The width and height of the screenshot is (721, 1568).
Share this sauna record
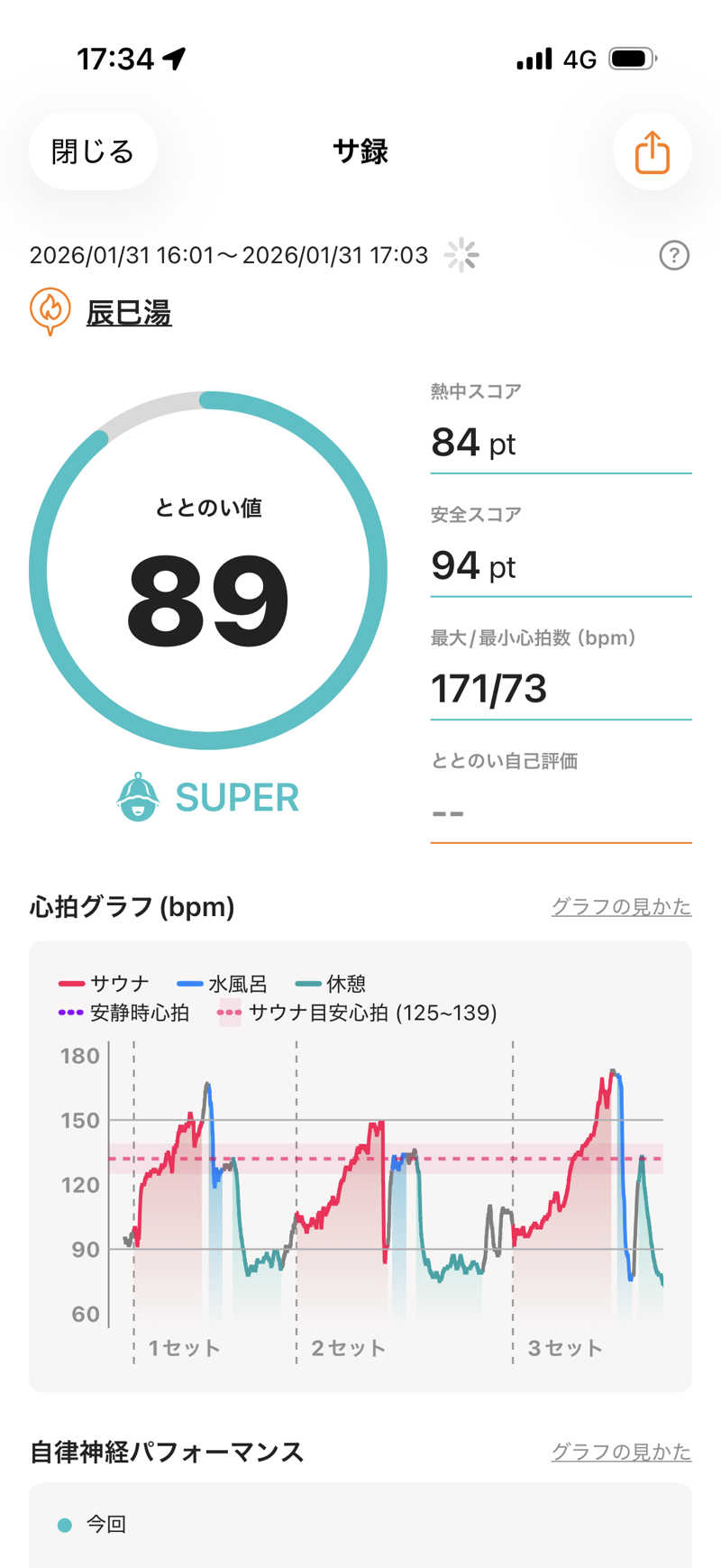[652, 151]
